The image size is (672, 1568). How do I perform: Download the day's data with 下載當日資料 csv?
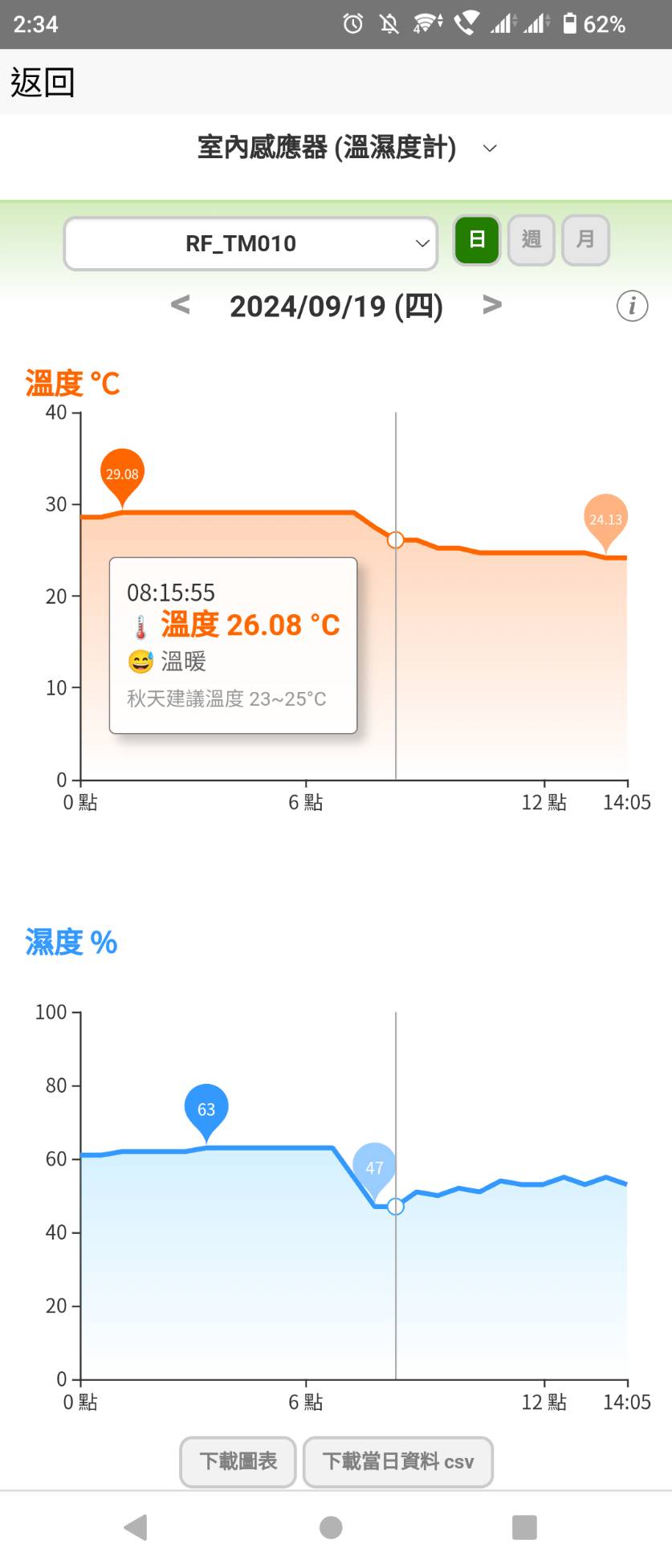coord(397,1461)
